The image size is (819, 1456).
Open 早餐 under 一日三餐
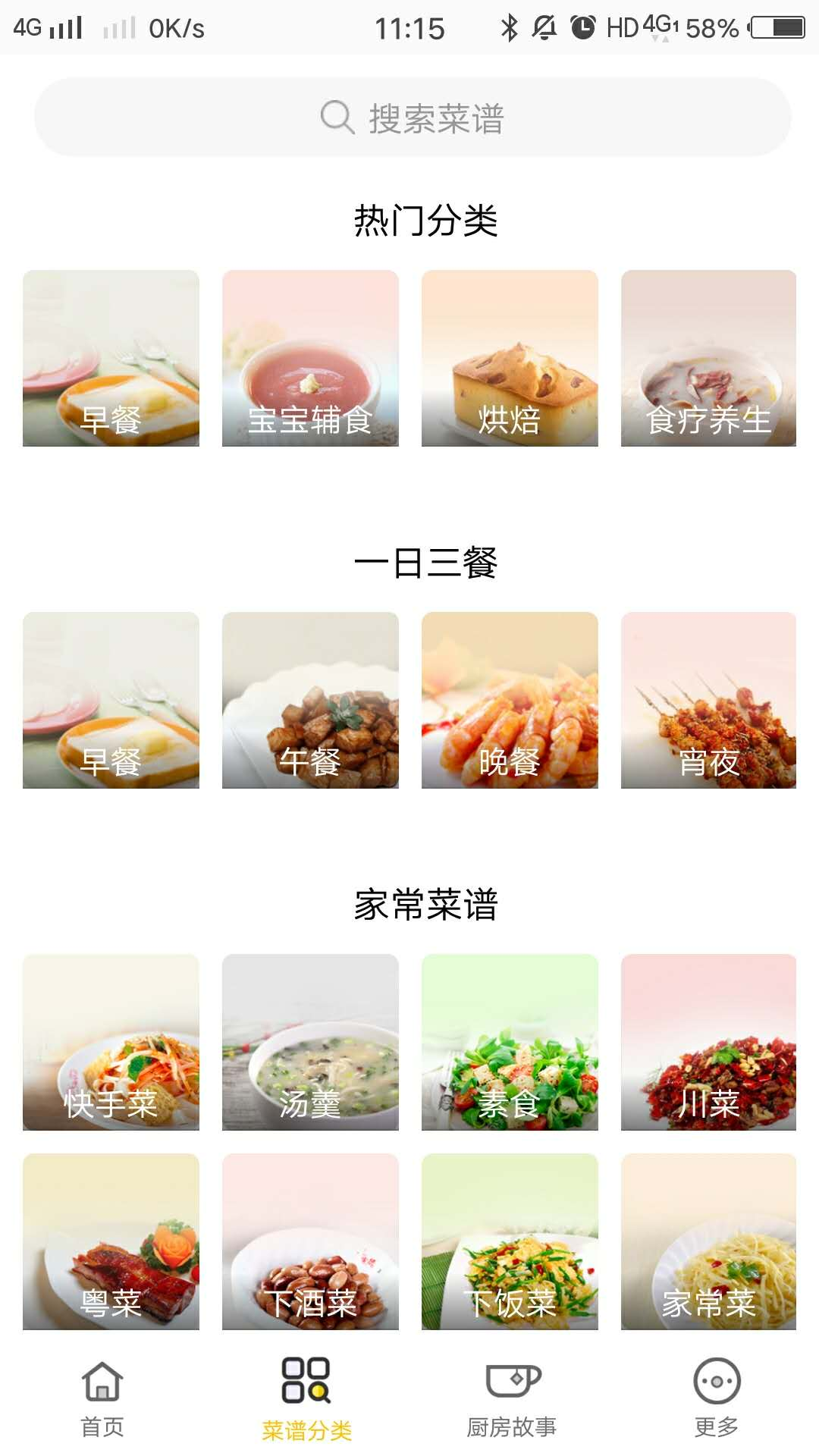click(111, 700)
